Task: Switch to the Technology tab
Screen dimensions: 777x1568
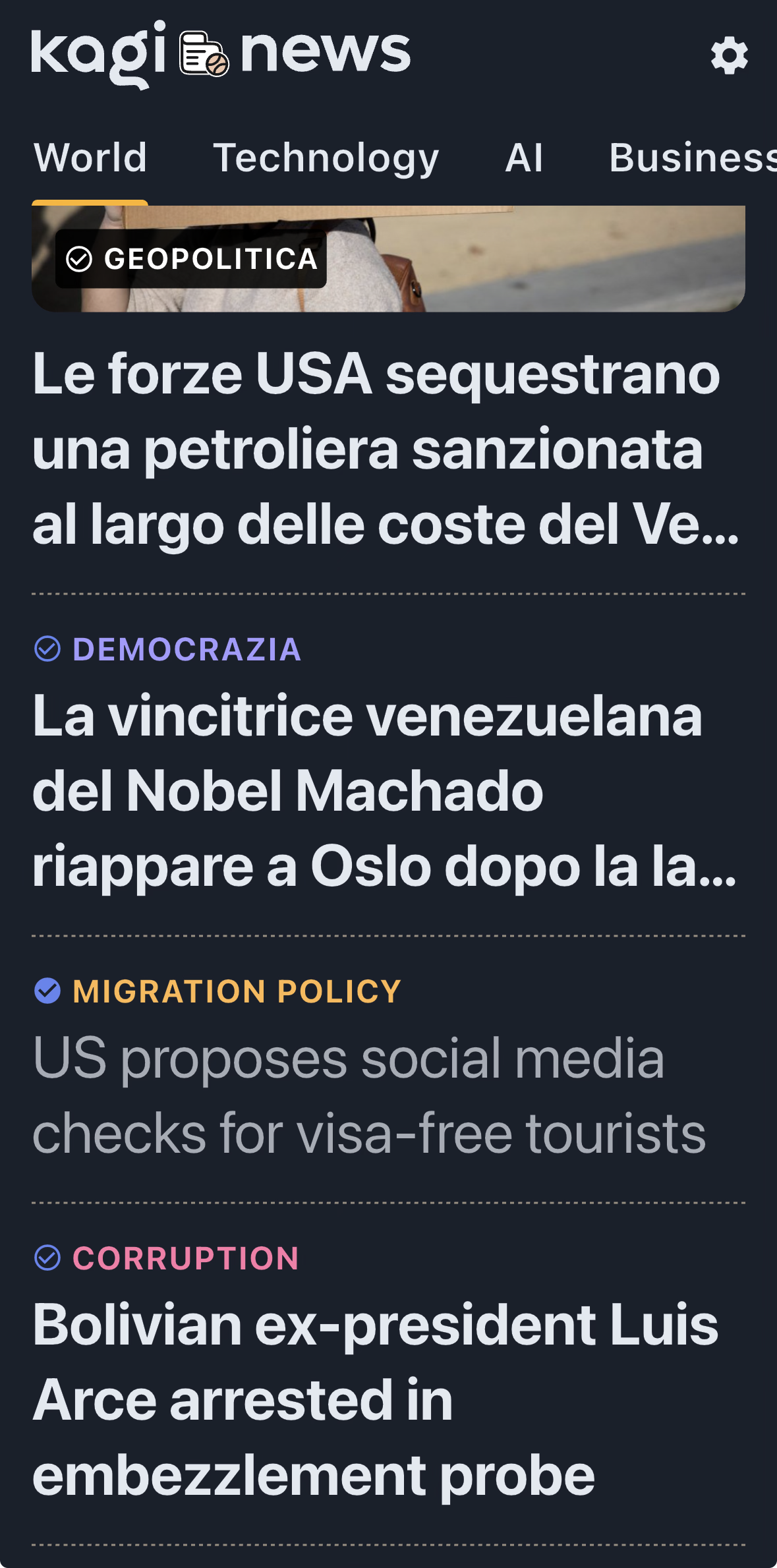Action: coord(326,158)
